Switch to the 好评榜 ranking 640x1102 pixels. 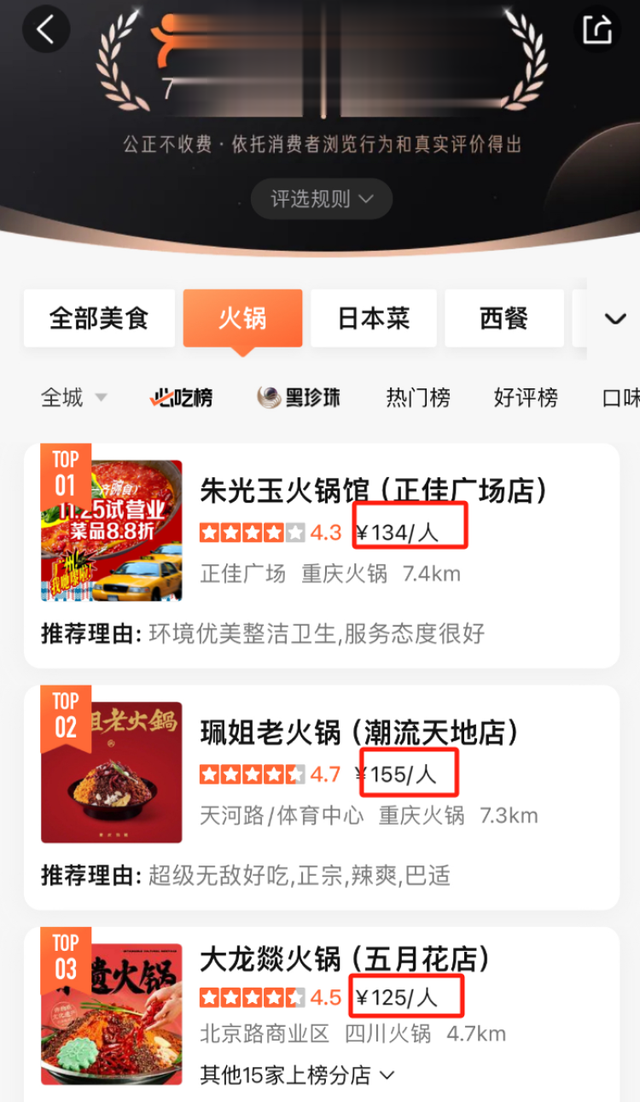[x=525, y=397]
